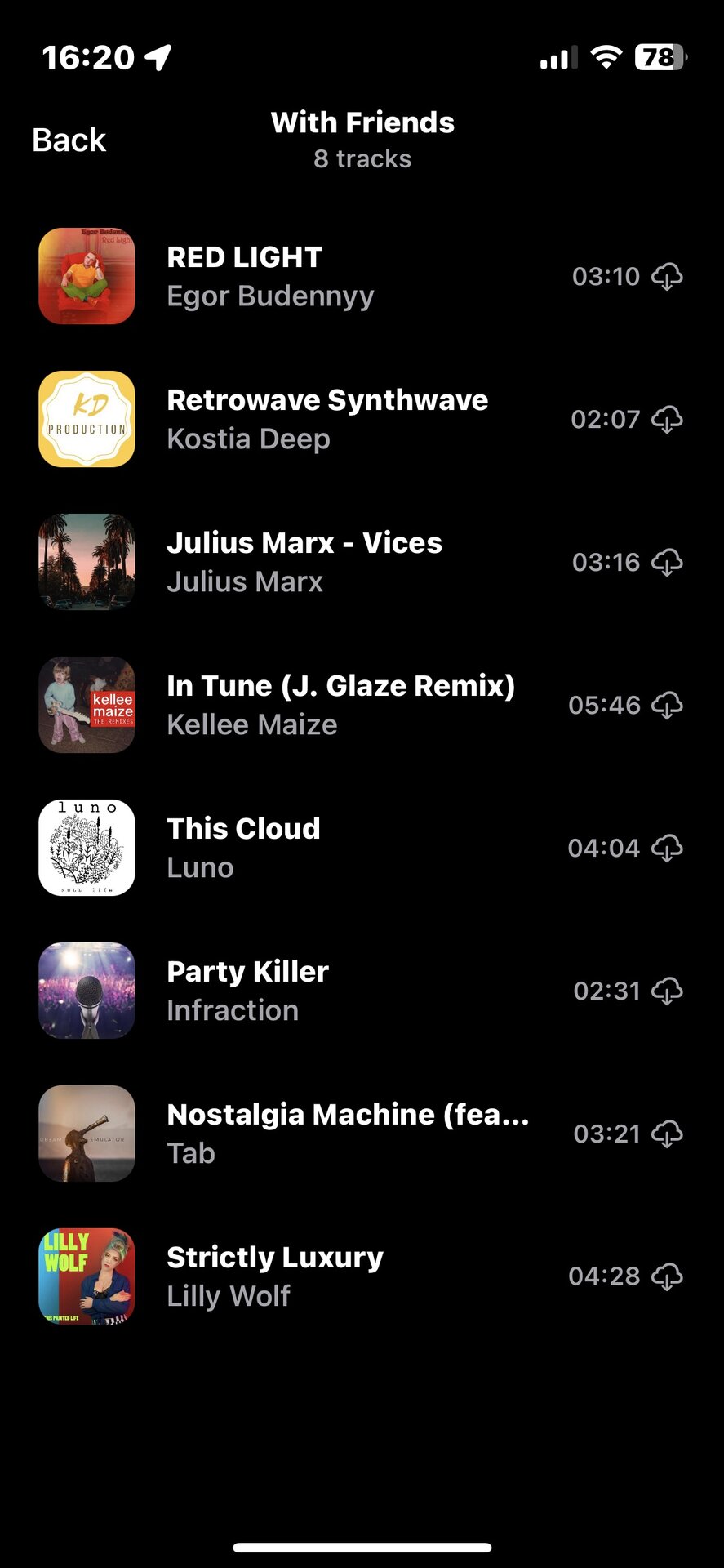The image size is (724, 1568).
Task: Download Strictly Luxury by Lilly Wolf
Action: (x=667, y=1277)
